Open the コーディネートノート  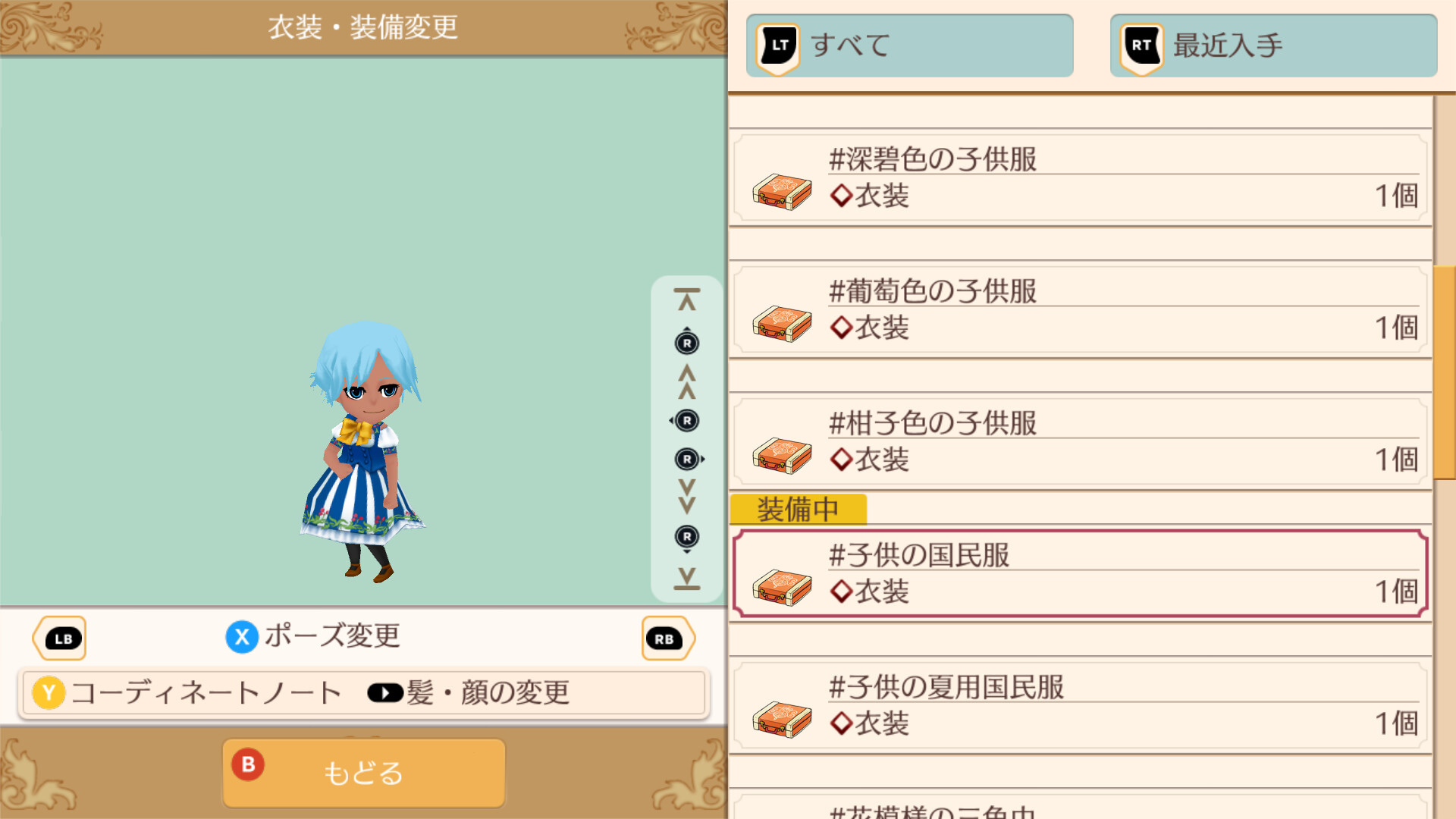[188, 692]
